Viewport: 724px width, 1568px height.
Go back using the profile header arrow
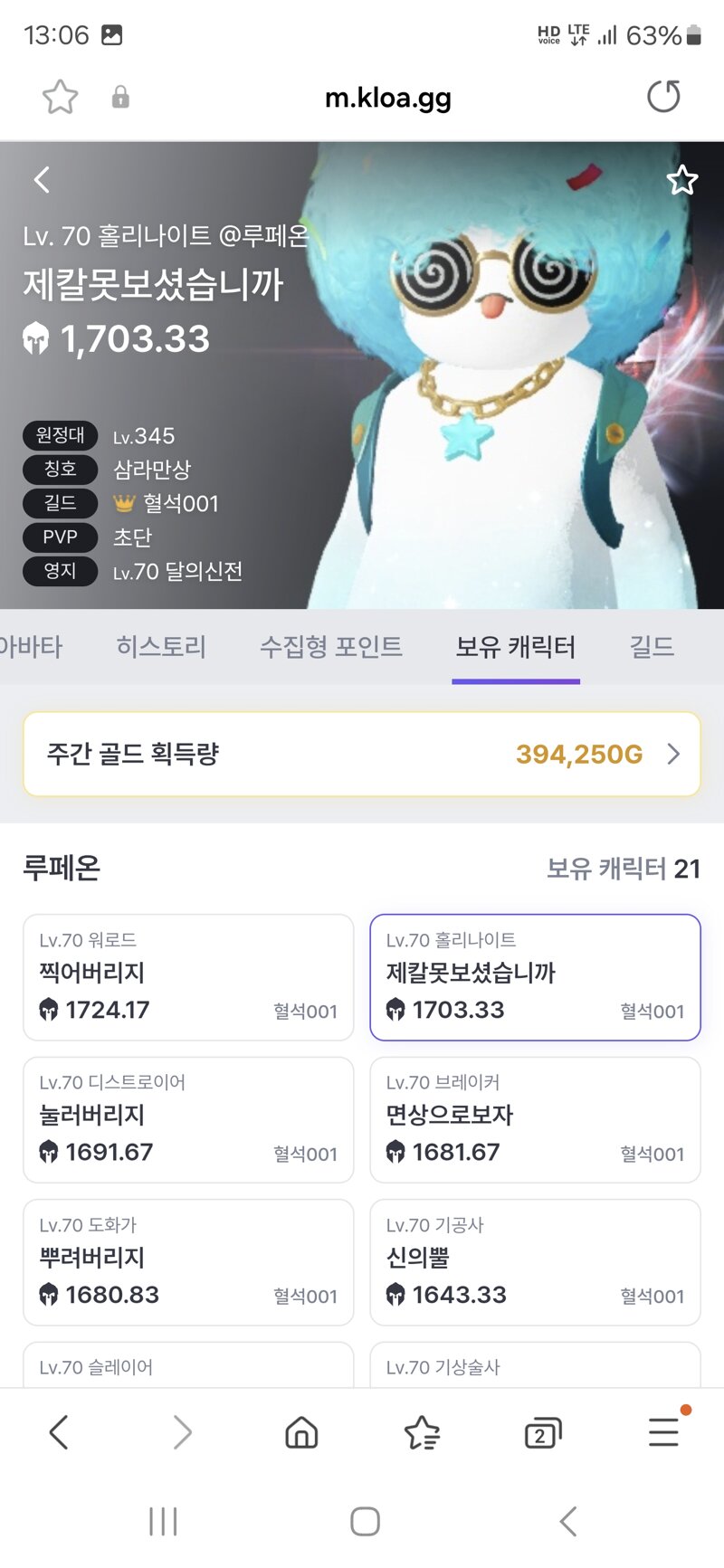[42, 179]
